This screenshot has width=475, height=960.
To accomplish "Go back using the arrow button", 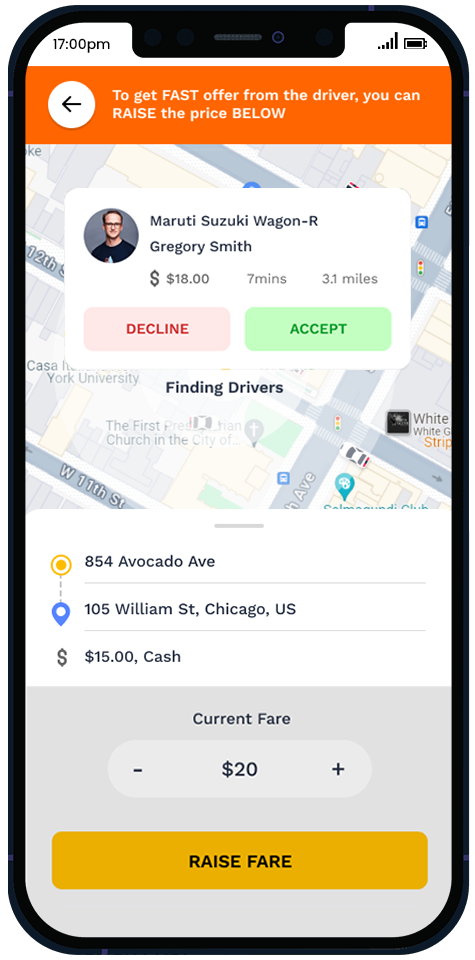I will [x=72, y=105].
